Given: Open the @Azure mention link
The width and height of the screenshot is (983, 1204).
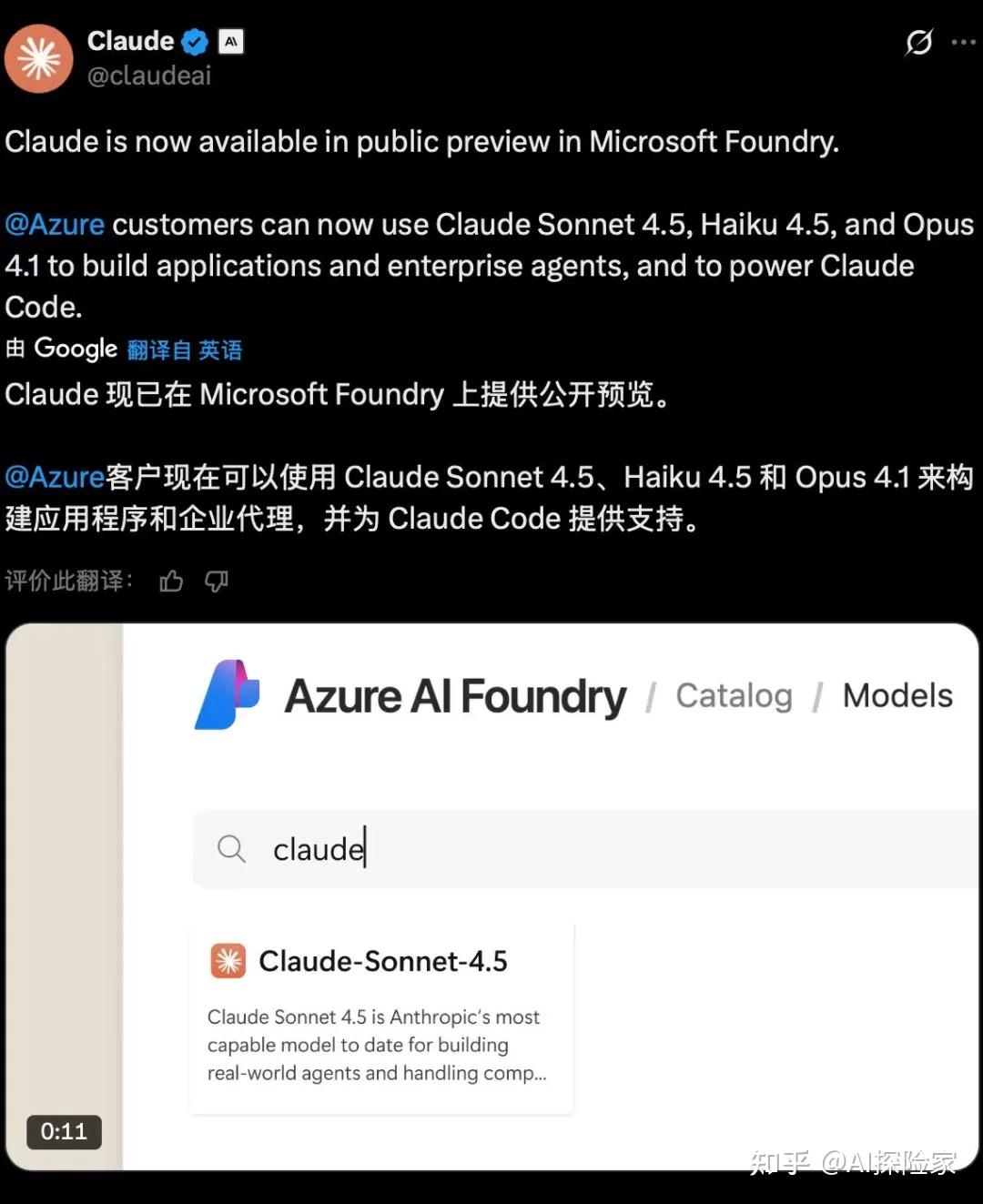Looking at the screenshot, I should (54, 224).
